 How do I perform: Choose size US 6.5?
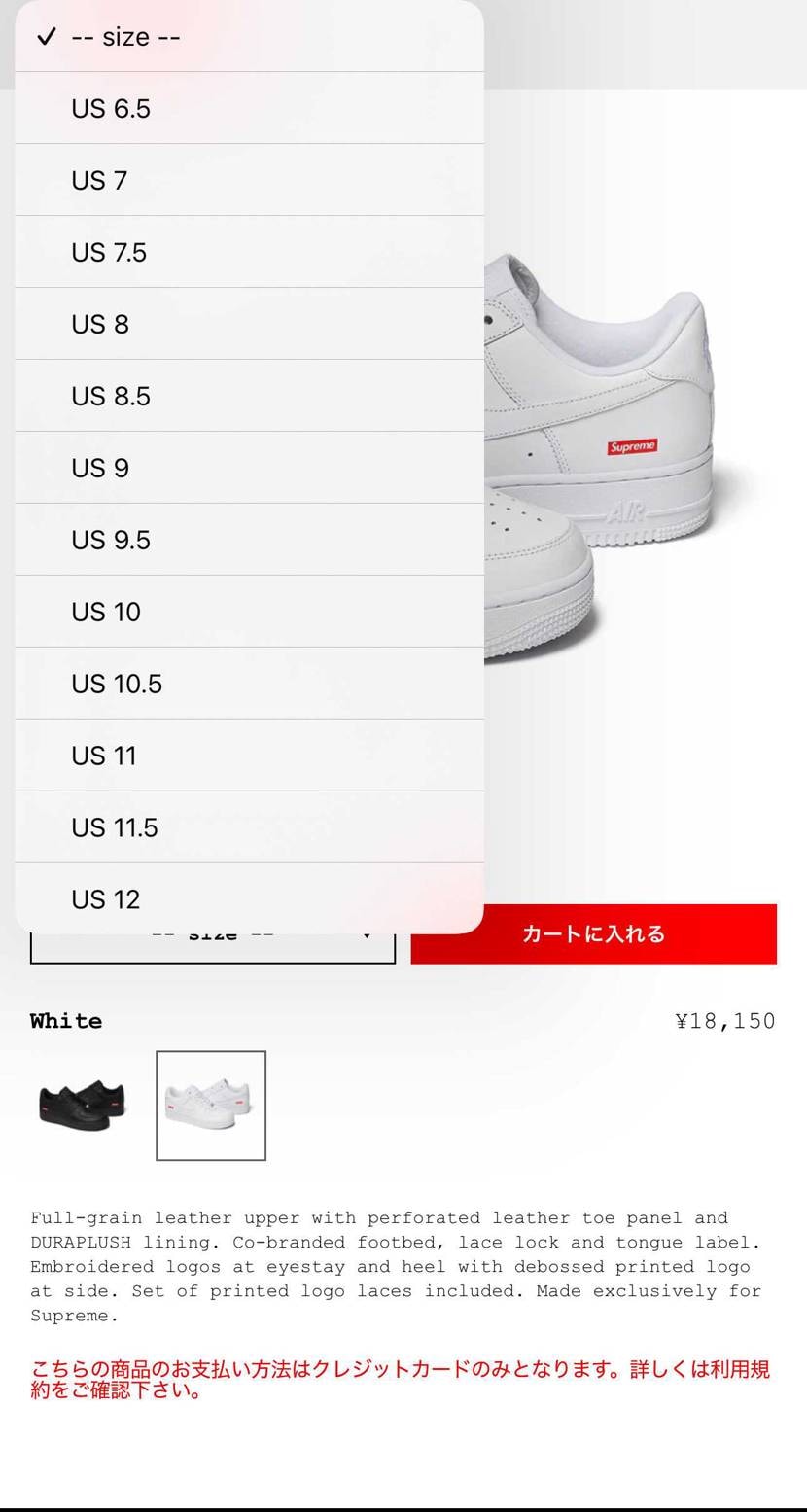click(x=249, y=109)
